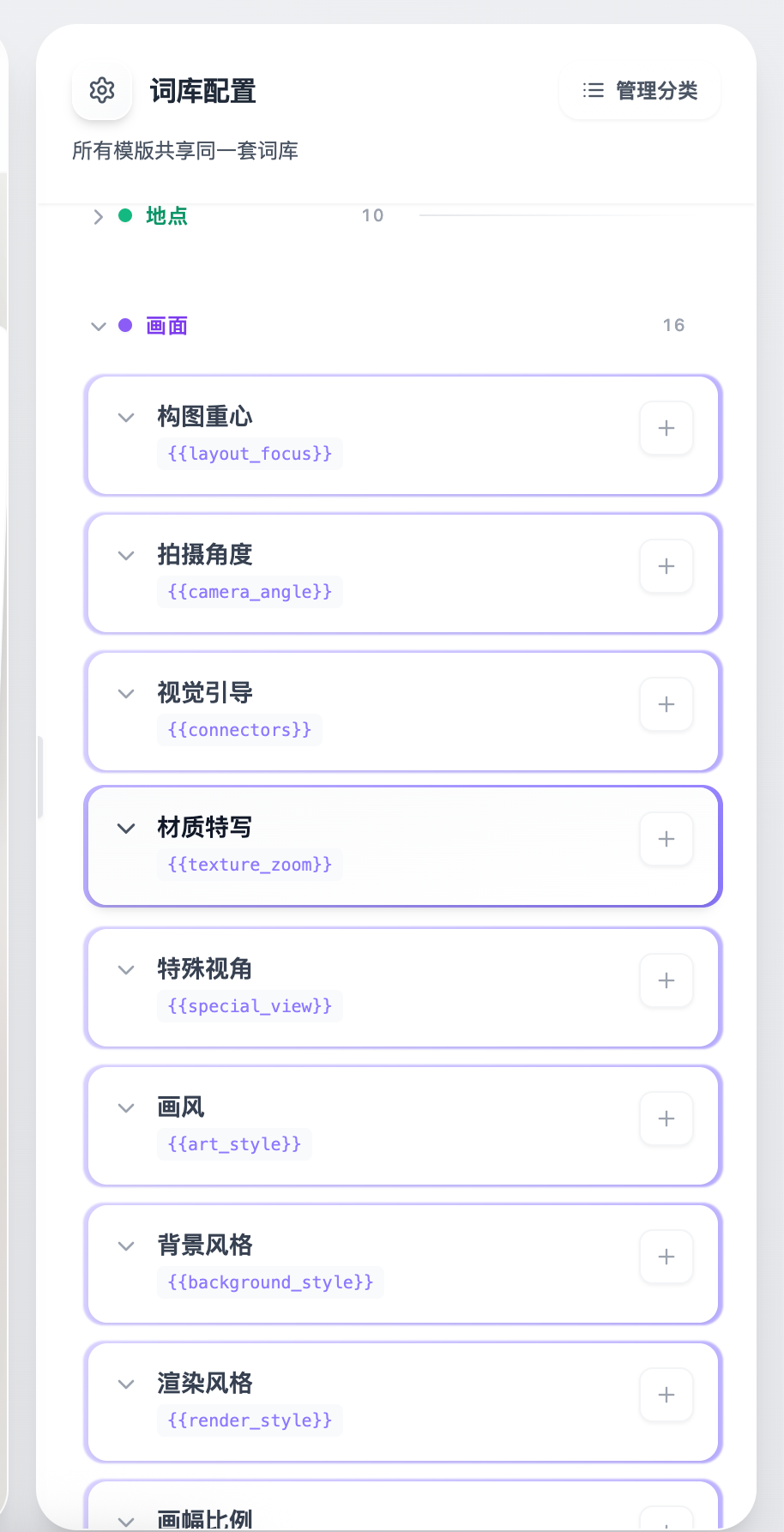Image resolution: width=784 pixels, height=1532 pixels.
Task: Add a word to 视觉引导
Action: click(x=666, y=704)
